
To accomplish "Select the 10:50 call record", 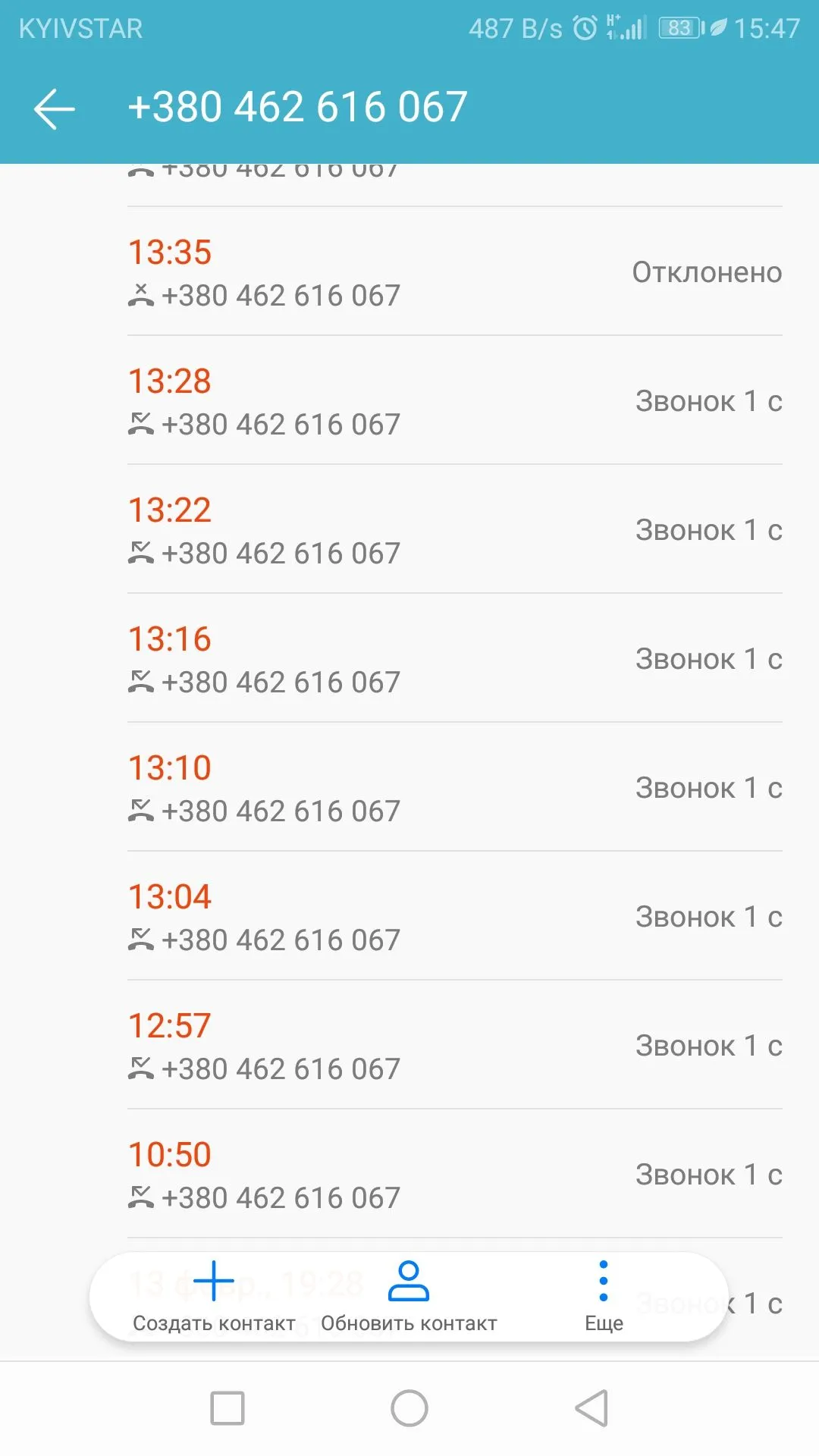I will click(455, 1175).
